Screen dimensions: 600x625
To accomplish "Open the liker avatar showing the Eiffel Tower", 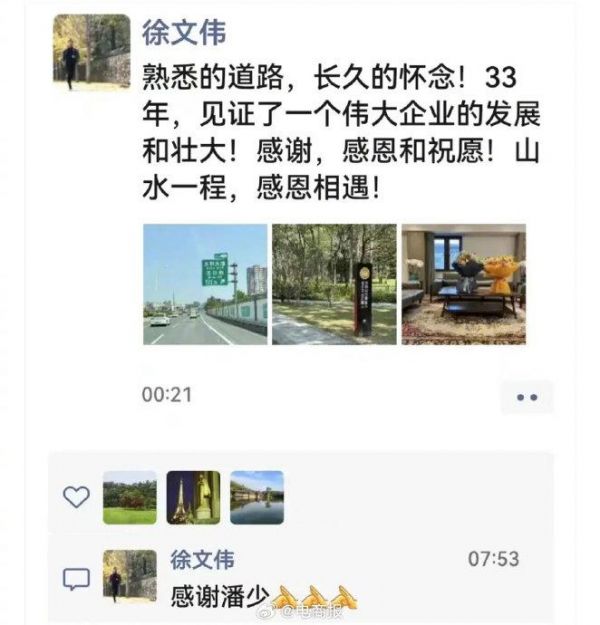I will pos(193,497).
